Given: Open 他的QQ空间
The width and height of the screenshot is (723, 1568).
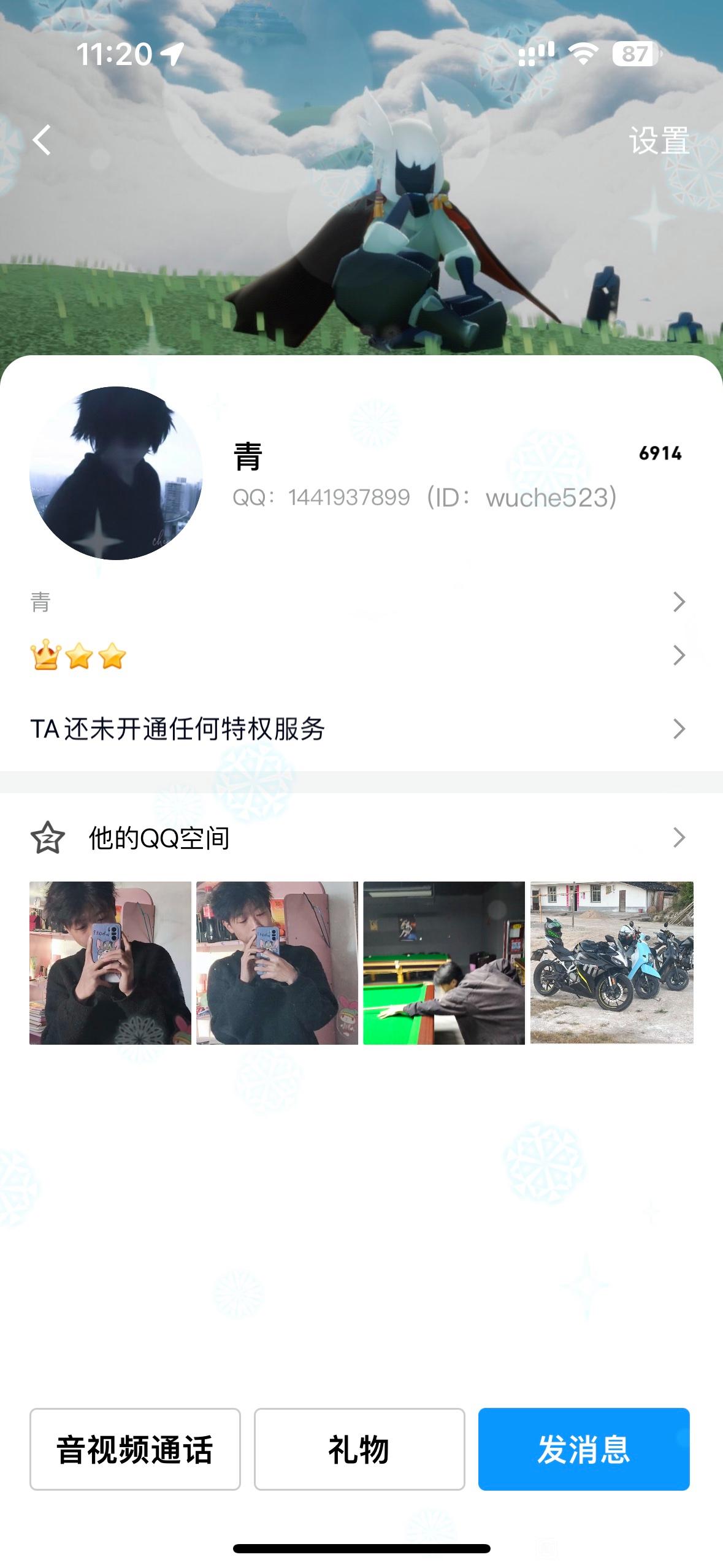Looking at the screenshot, I should pyautogui.click(x=361, y=837).
